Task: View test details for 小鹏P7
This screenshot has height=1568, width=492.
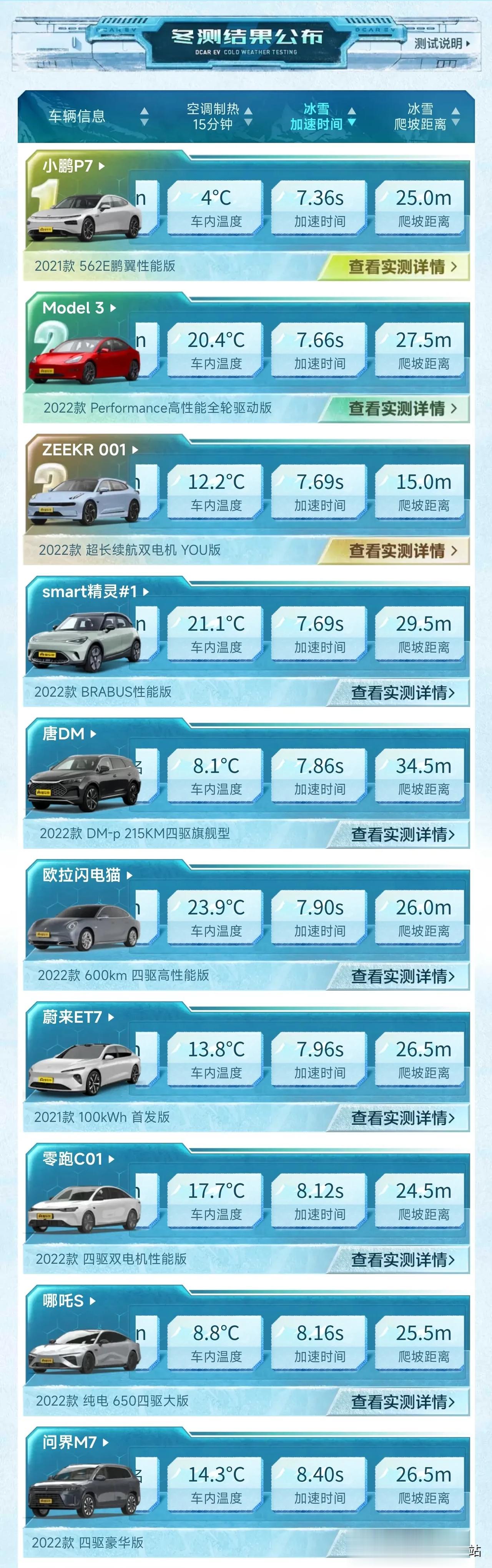Action: coord(401,267)
